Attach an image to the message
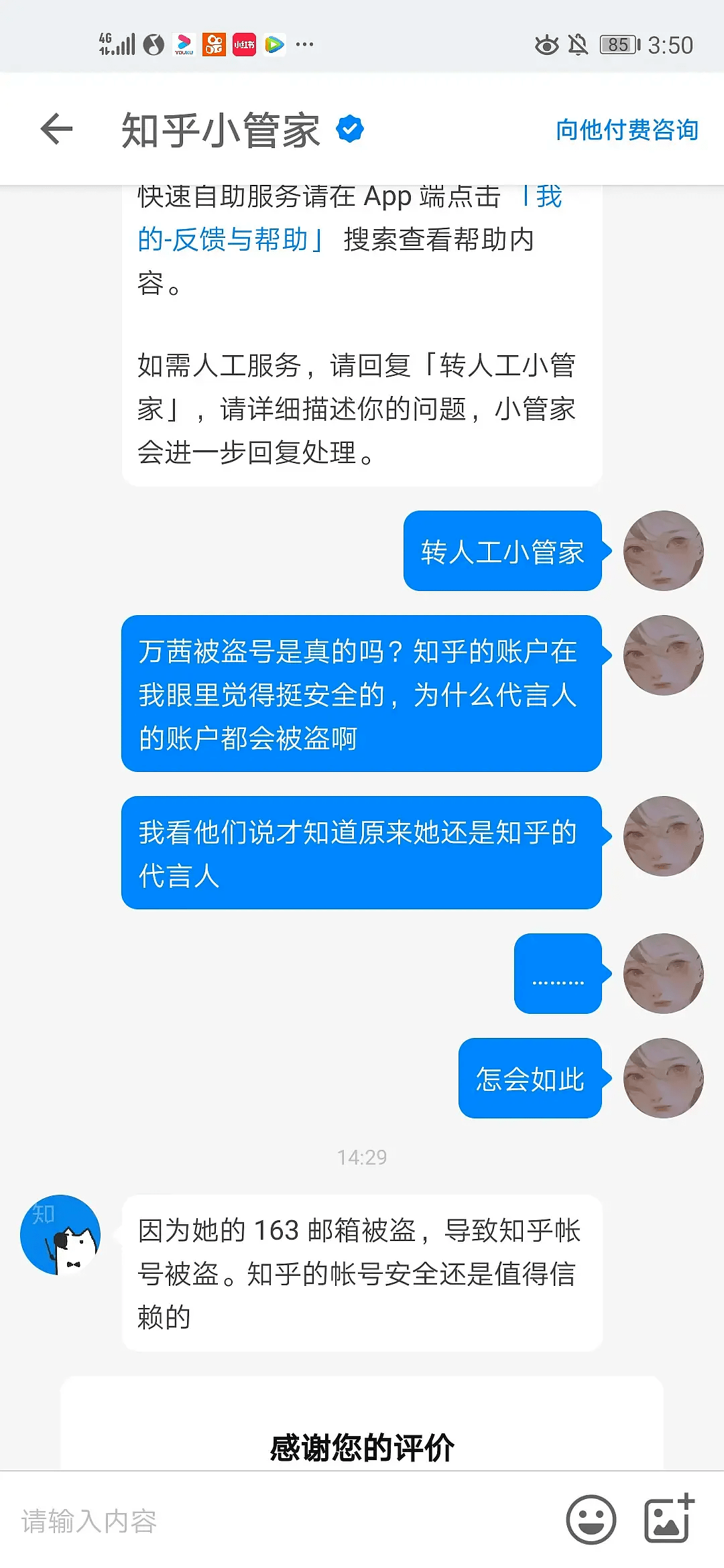Viewport: 724px width, 1568px height. pyautogui.click(x=668, y=1519)
